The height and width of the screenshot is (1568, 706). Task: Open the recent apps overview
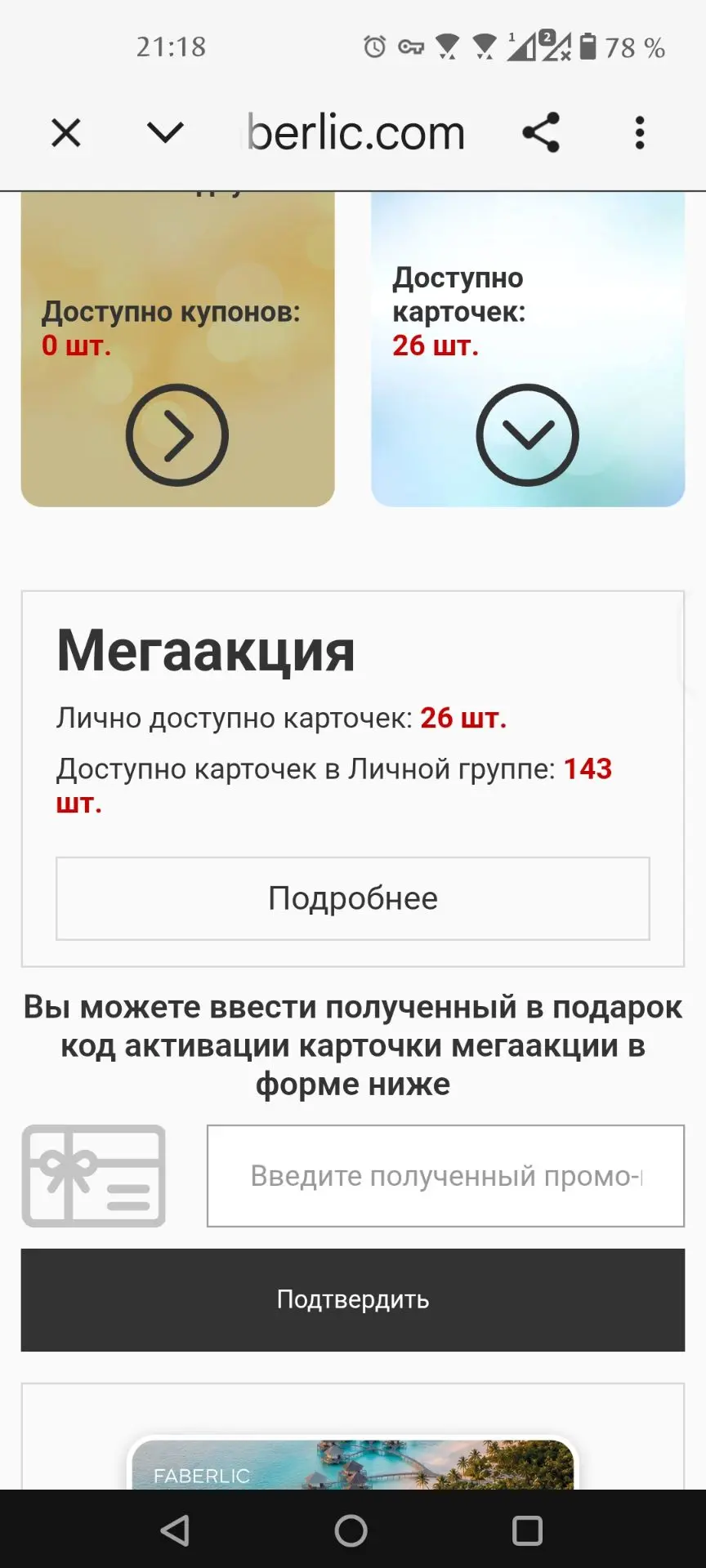pos(527,1530)
